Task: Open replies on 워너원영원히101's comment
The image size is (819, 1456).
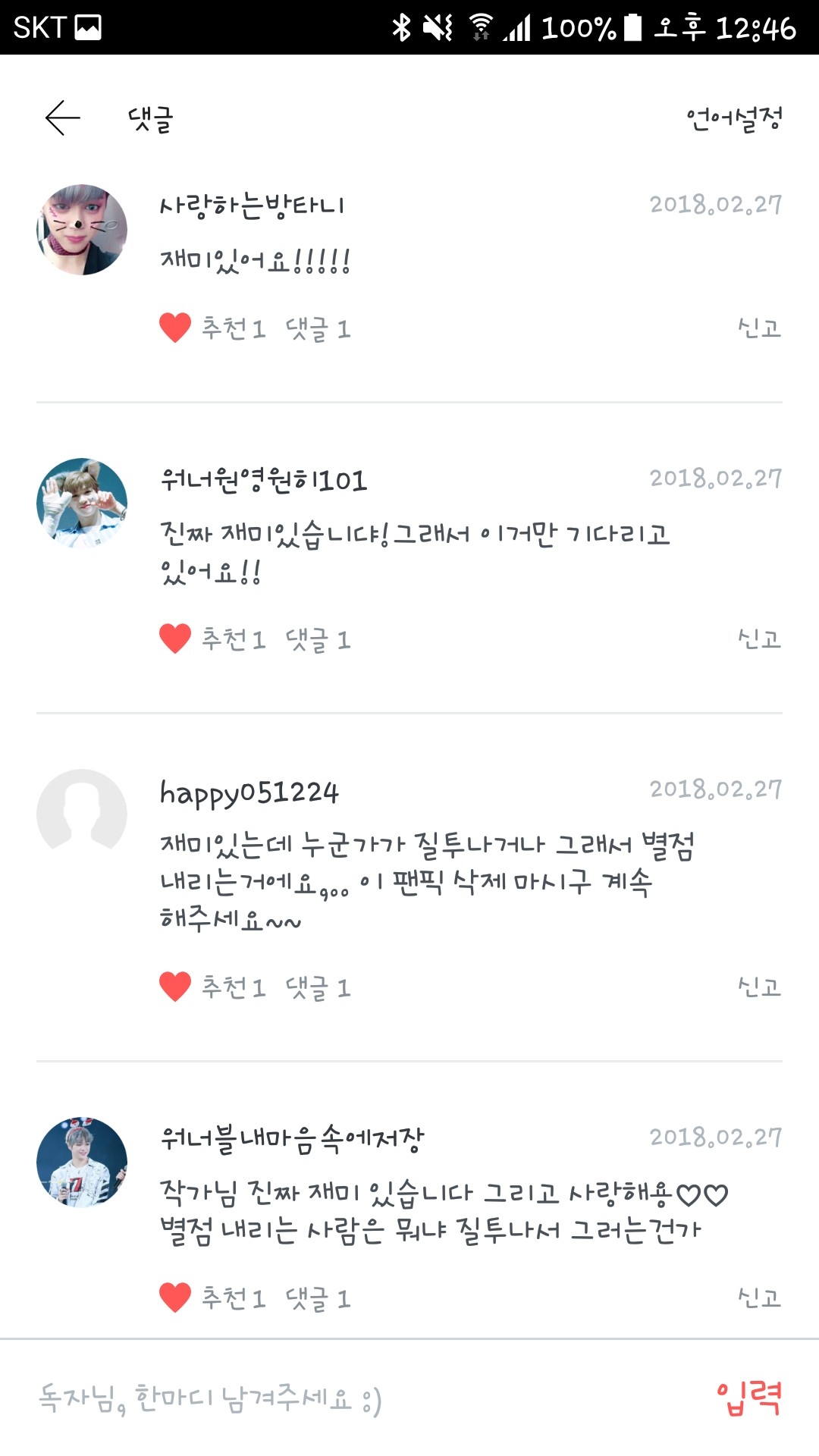Action: [318, 639]
